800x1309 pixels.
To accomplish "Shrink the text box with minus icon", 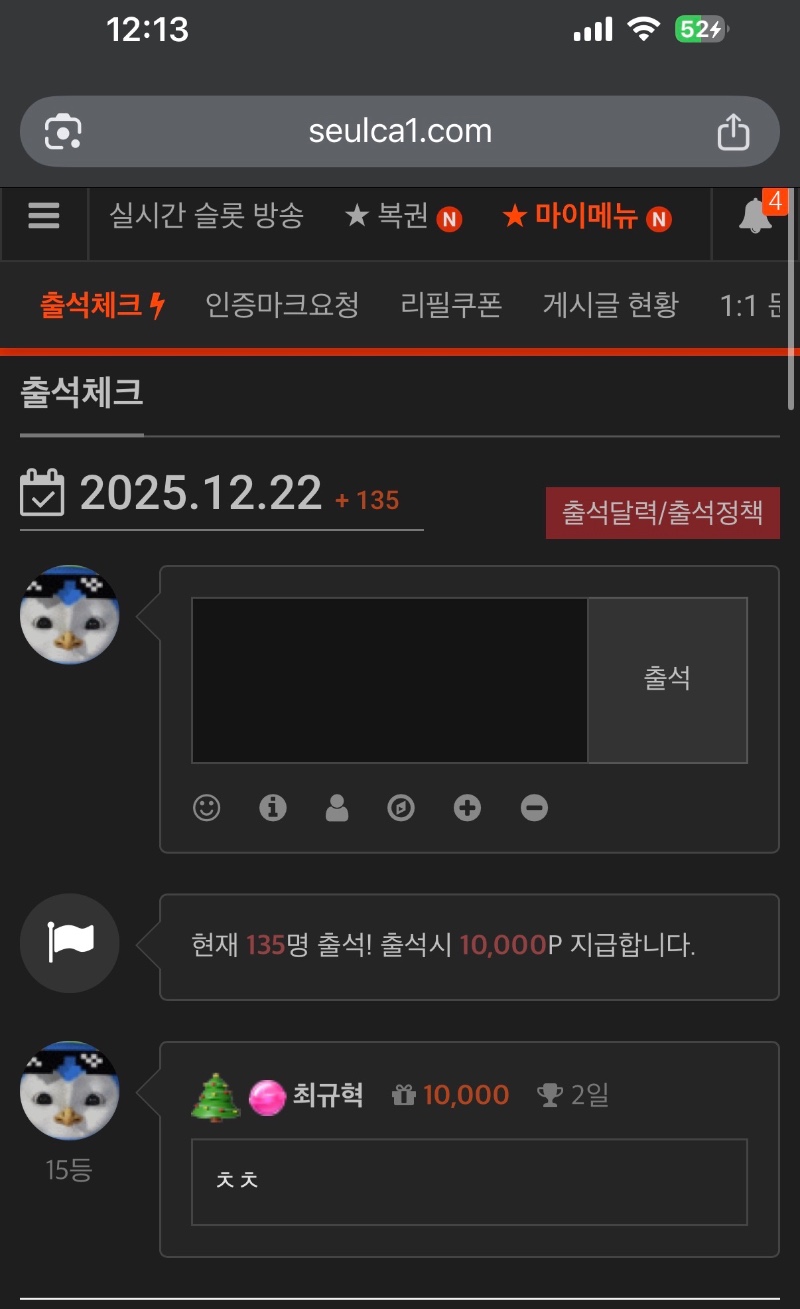I will (x=534, y=808).
